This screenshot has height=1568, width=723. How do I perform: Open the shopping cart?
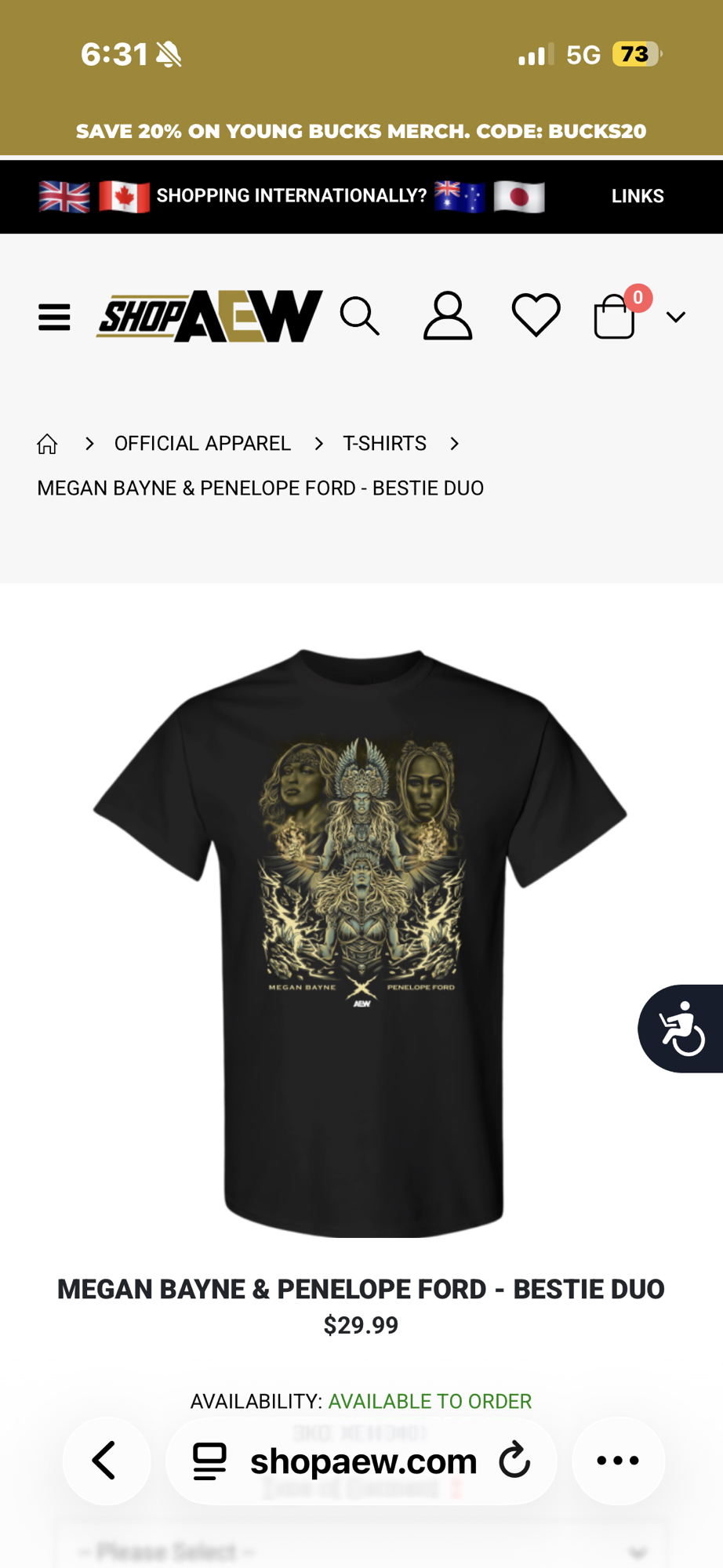point(615,316)
